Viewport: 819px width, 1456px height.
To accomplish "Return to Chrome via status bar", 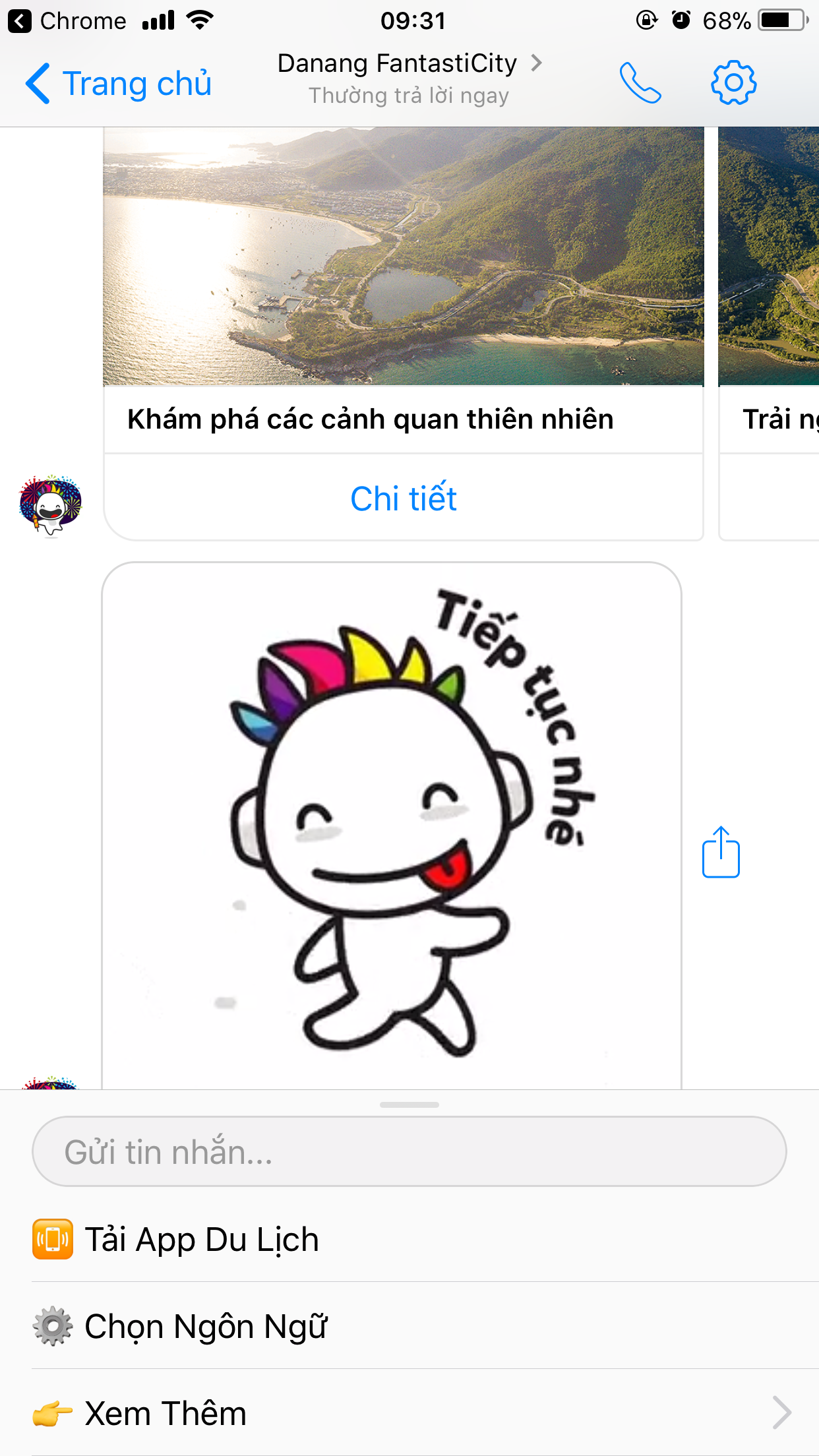I will pyautogui.click(x=66, y=21).
